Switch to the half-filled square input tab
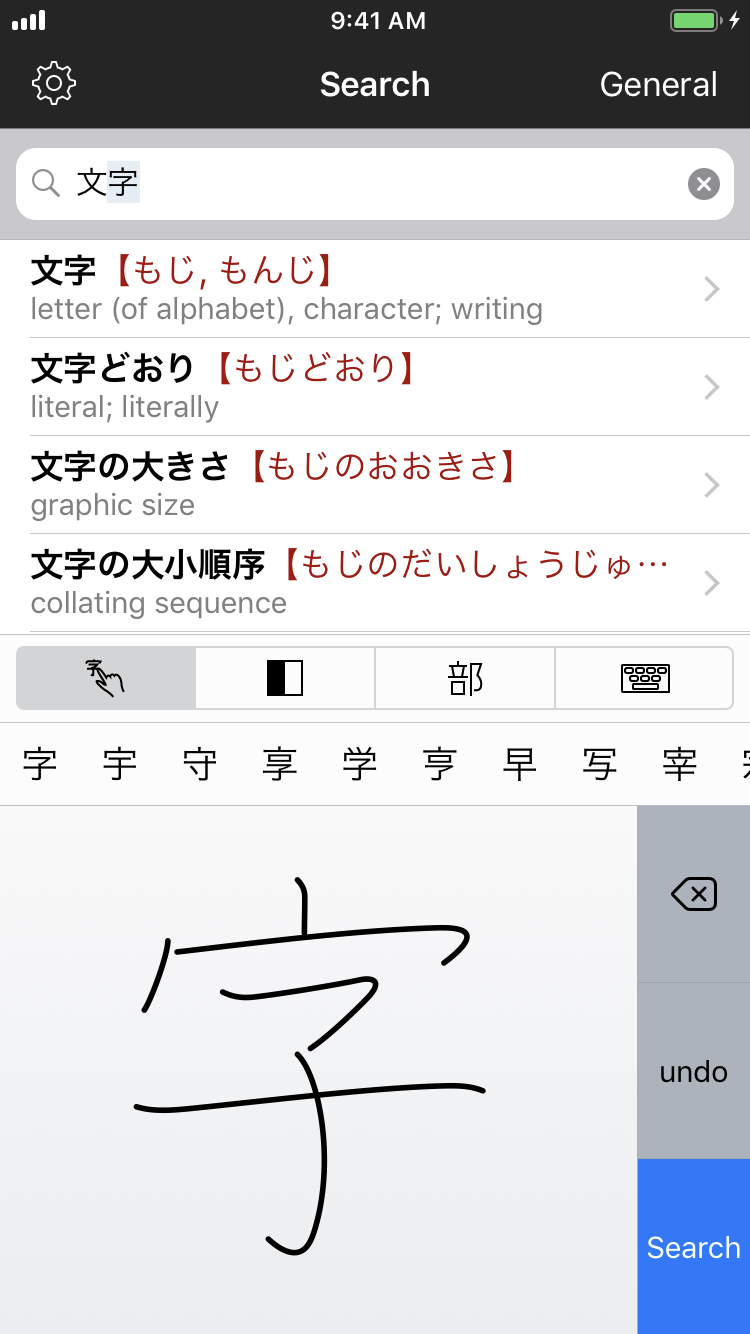Image resolution: width=750 pixels, height=1334 pixels. click(285, 678)
